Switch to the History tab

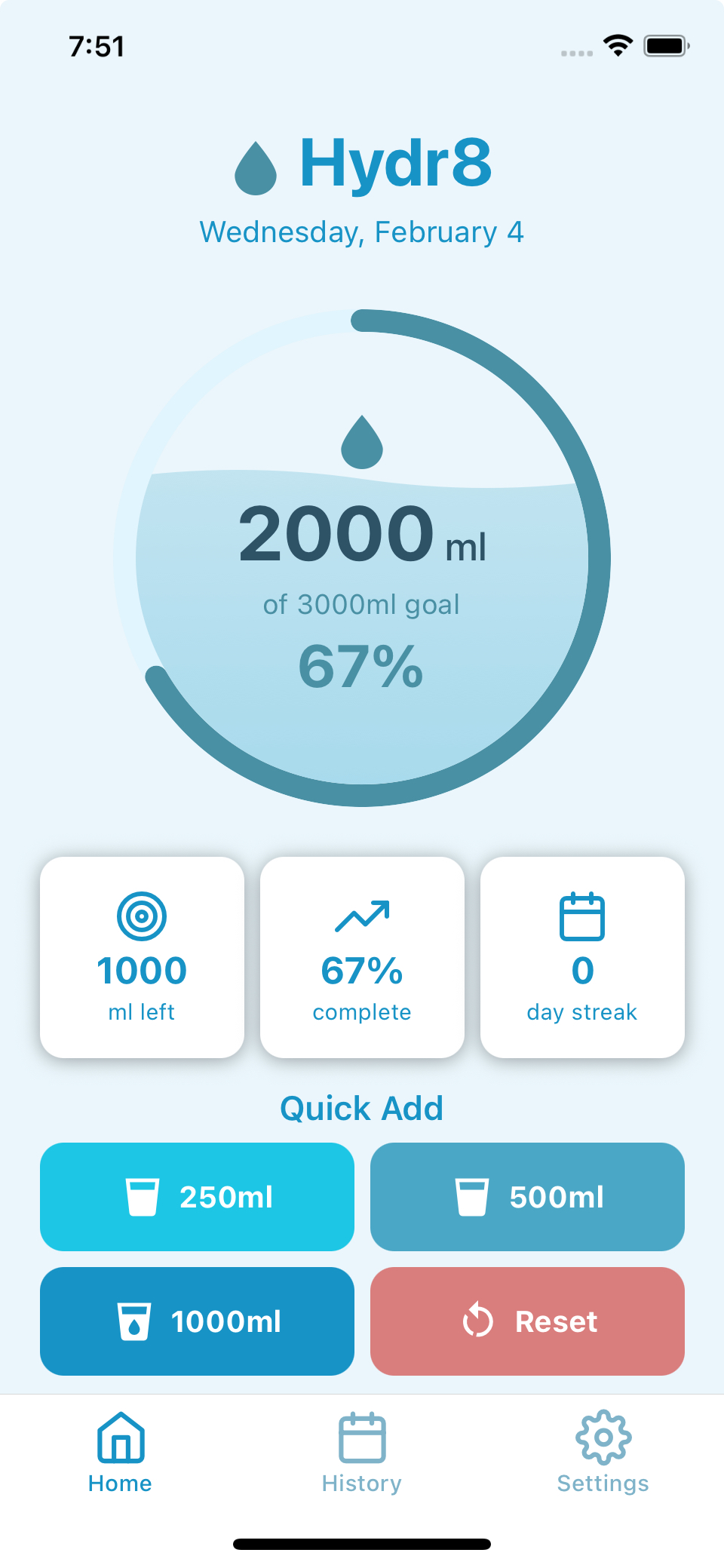[362, 1453]
